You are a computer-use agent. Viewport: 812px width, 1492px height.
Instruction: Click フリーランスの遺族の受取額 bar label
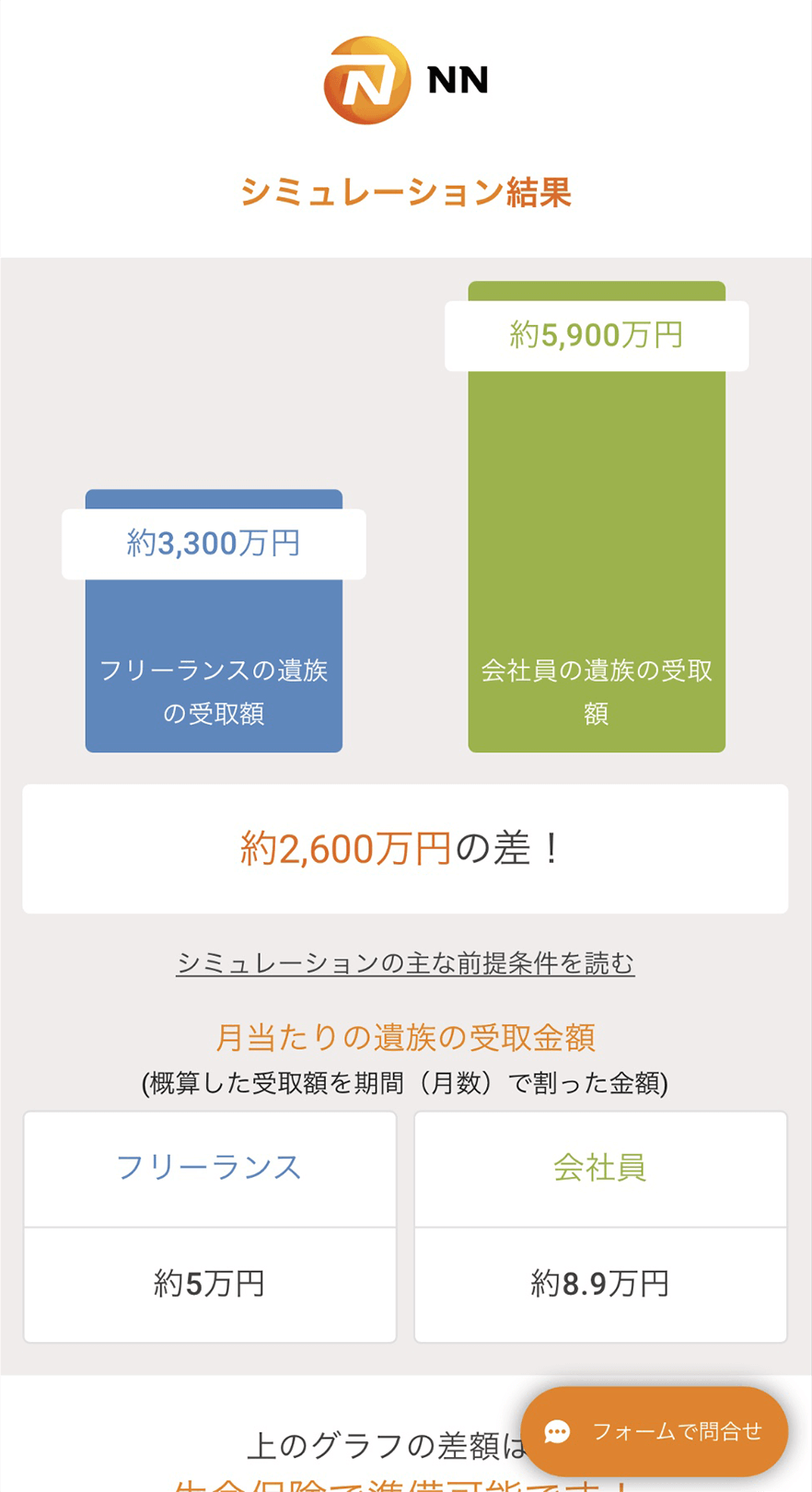214,691
